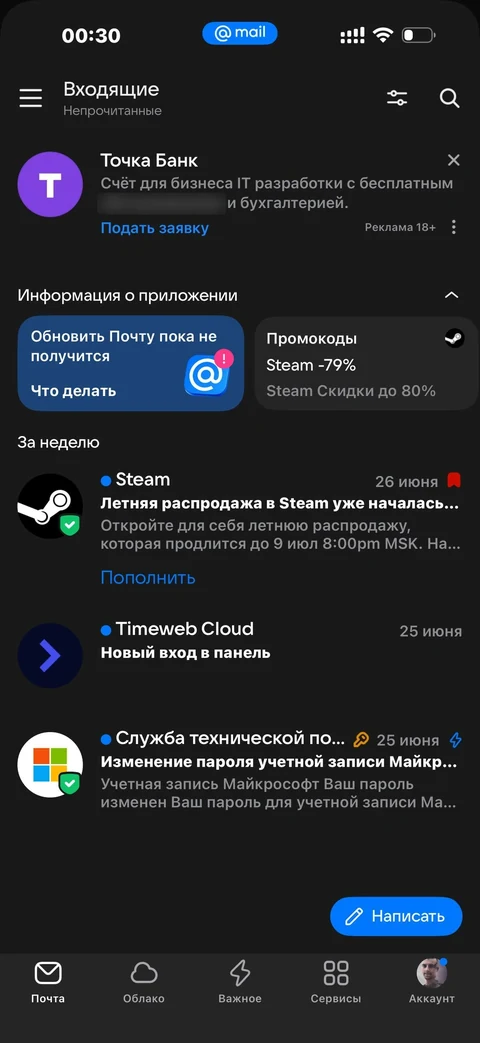Open the inbox filter settings

pyautogui.click(x=397, y=98)
